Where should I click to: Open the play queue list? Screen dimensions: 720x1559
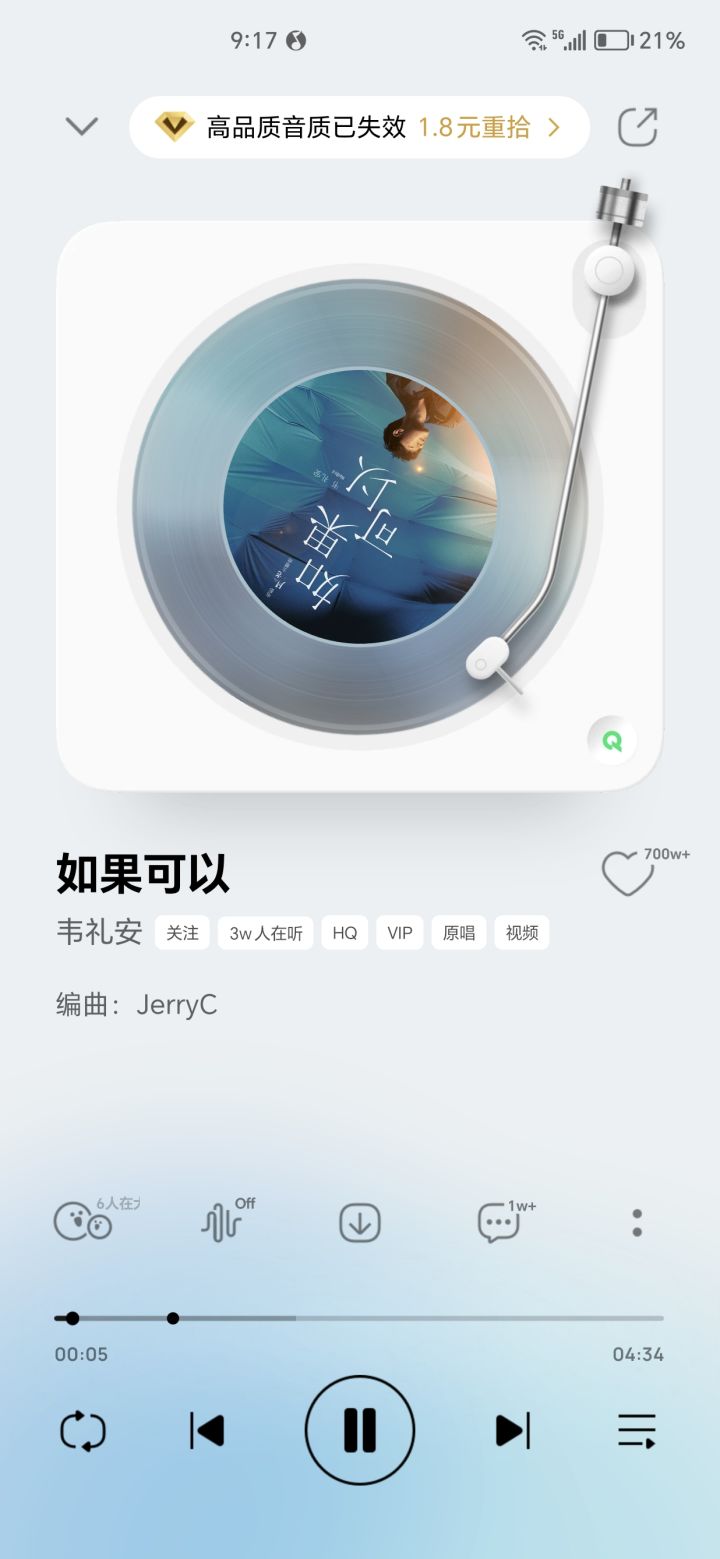coord(637,1431)
